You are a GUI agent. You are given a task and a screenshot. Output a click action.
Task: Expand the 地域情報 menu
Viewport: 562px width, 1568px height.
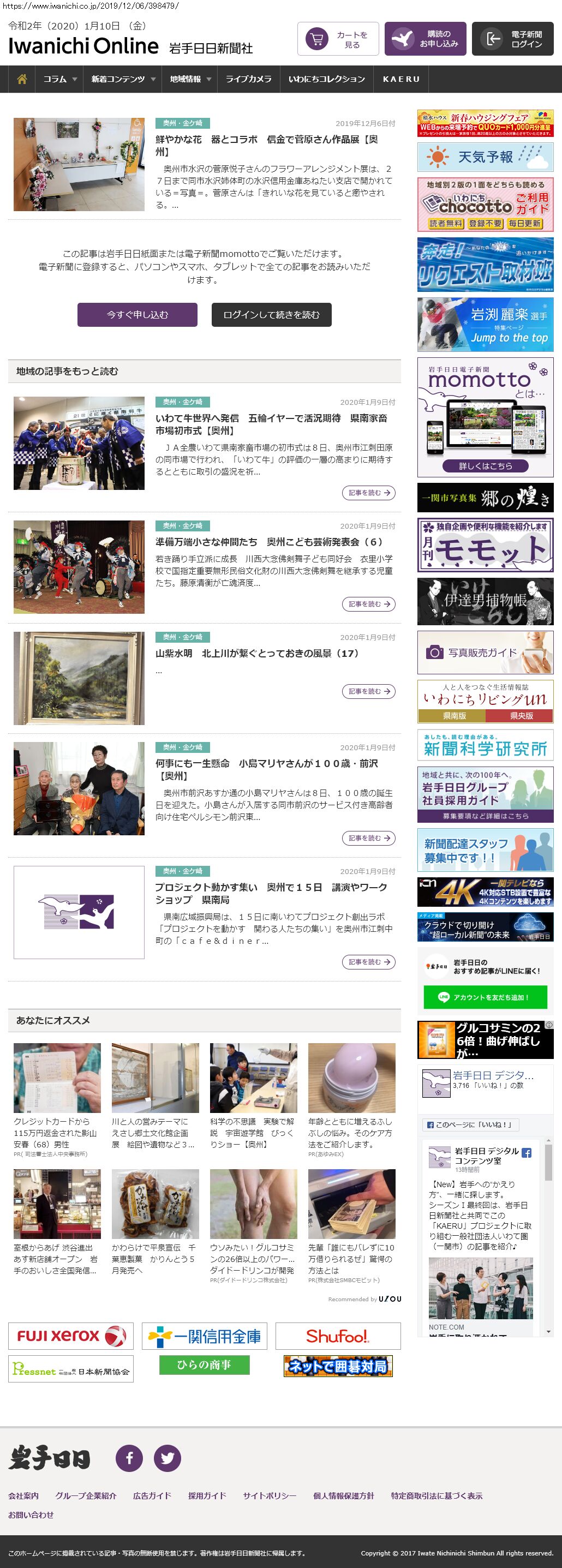point(190,79)
